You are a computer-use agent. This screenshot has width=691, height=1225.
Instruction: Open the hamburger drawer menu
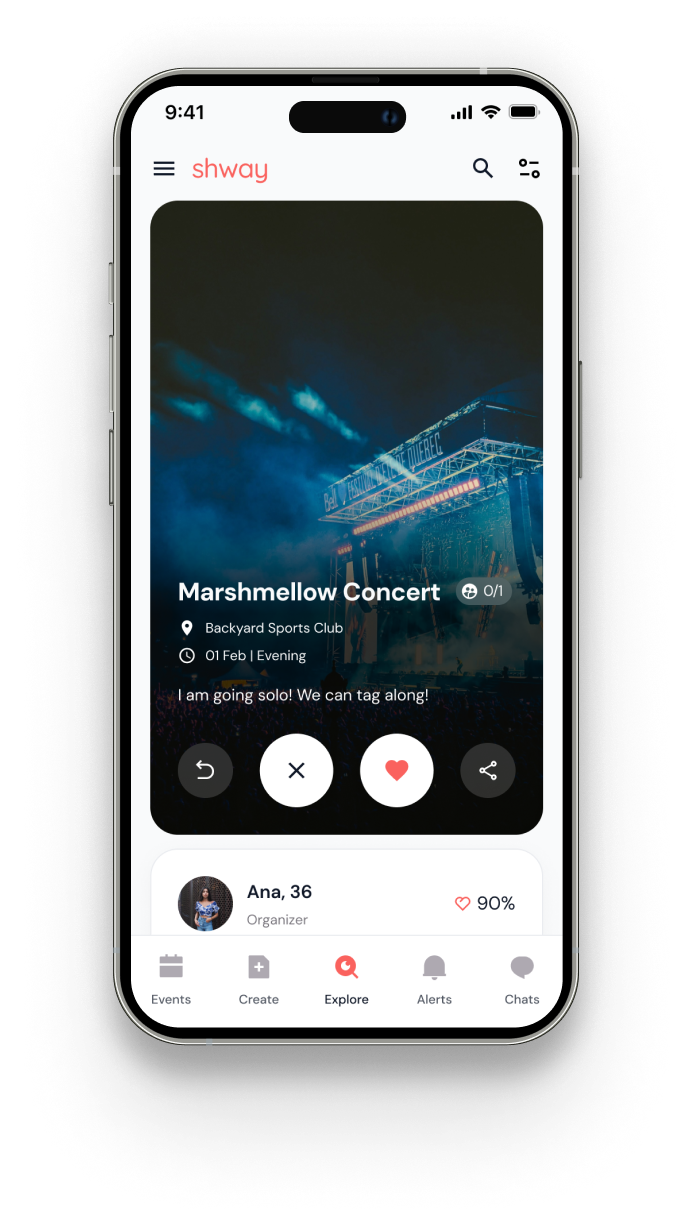(x=164, y=169)
